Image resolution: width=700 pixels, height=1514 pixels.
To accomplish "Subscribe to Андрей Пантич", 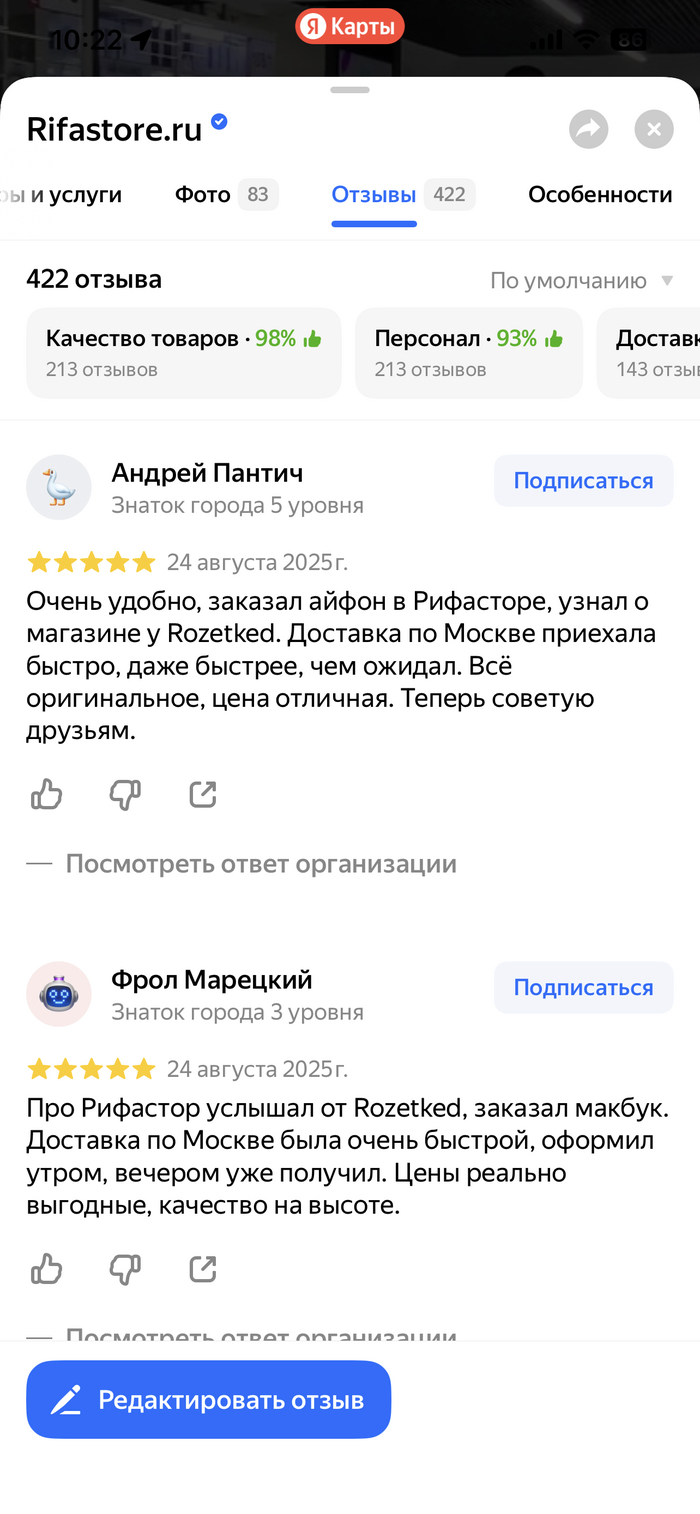I will point(583,481).
